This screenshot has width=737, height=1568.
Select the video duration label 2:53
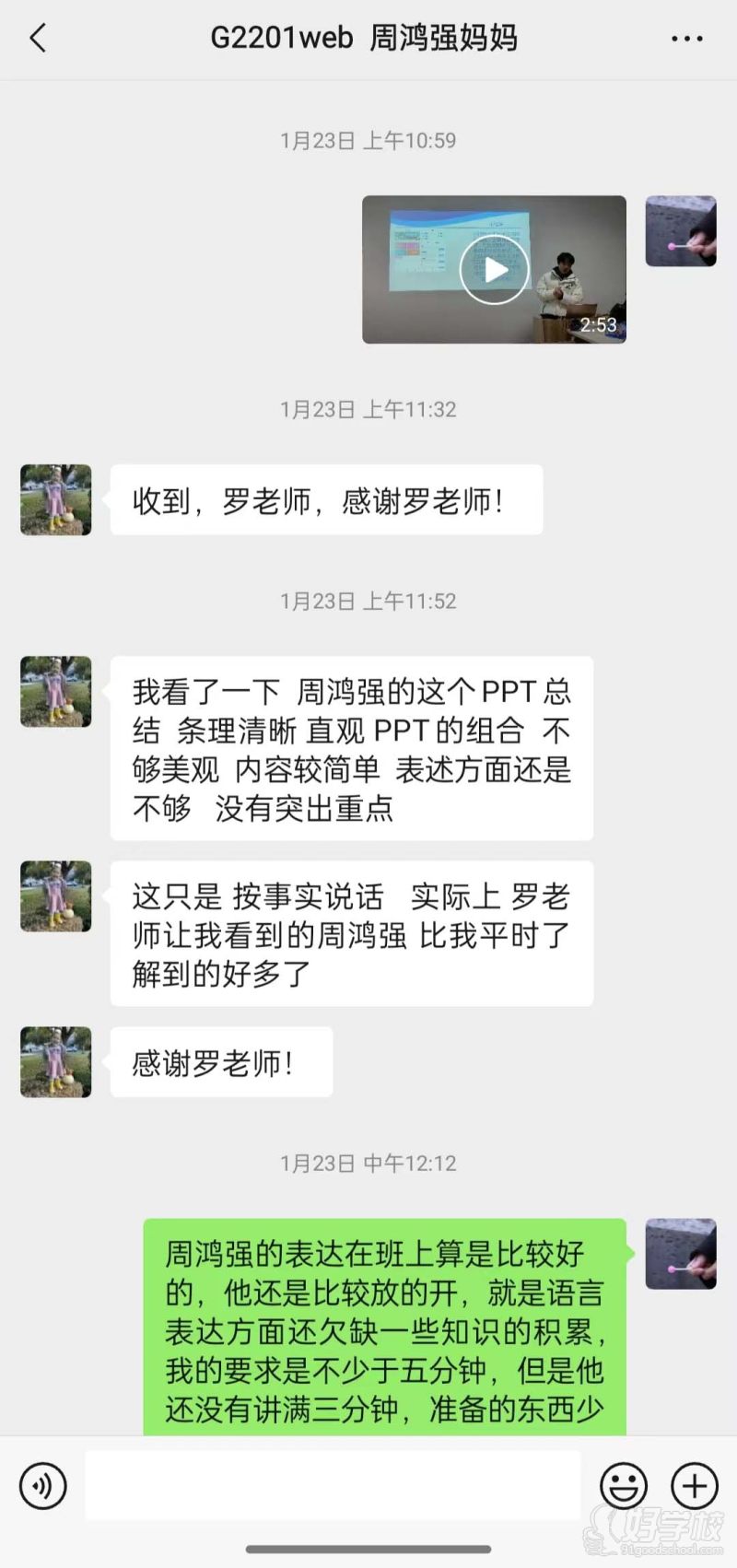[597, 324]
